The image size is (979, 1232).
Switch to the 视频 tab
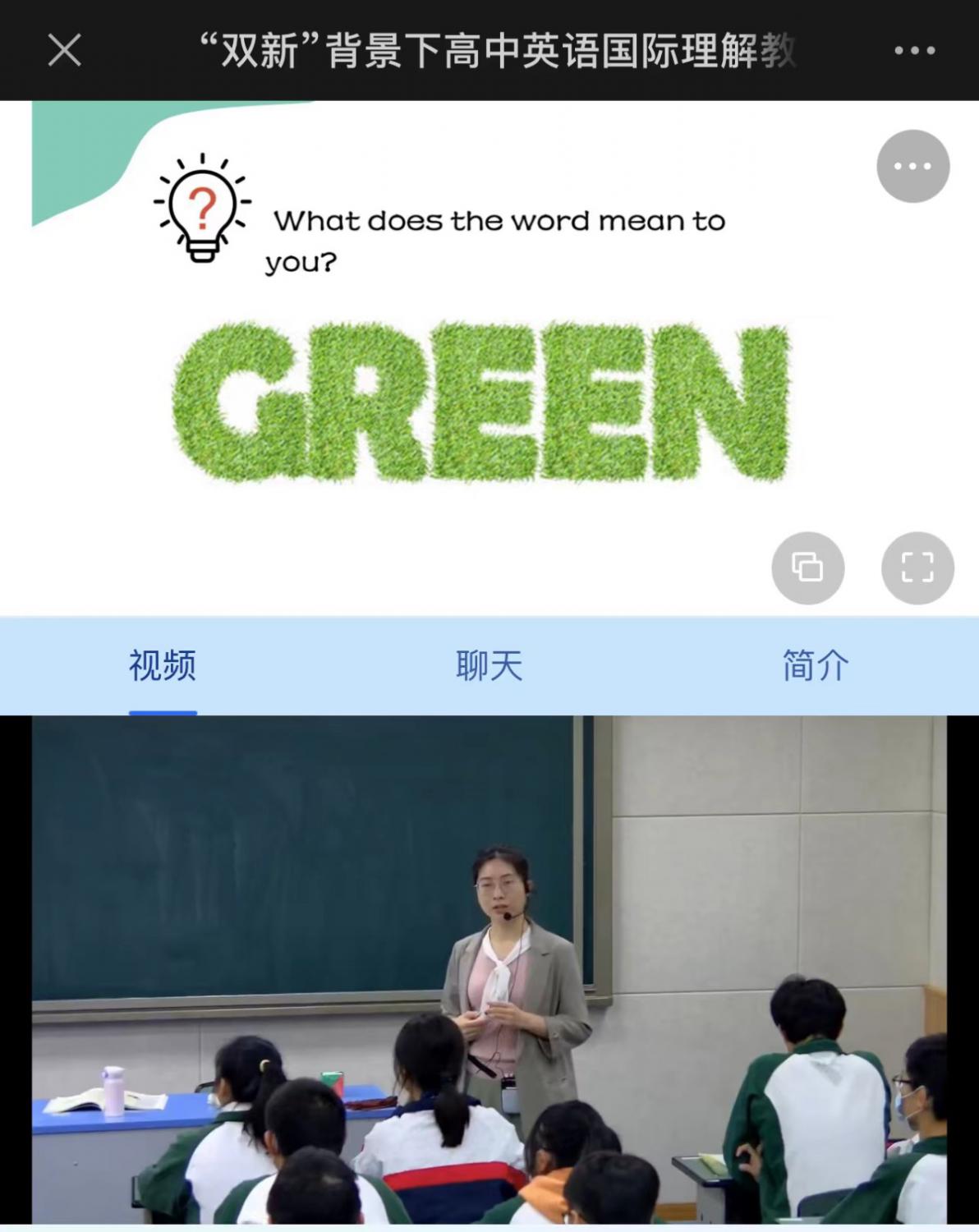[163, 665]
